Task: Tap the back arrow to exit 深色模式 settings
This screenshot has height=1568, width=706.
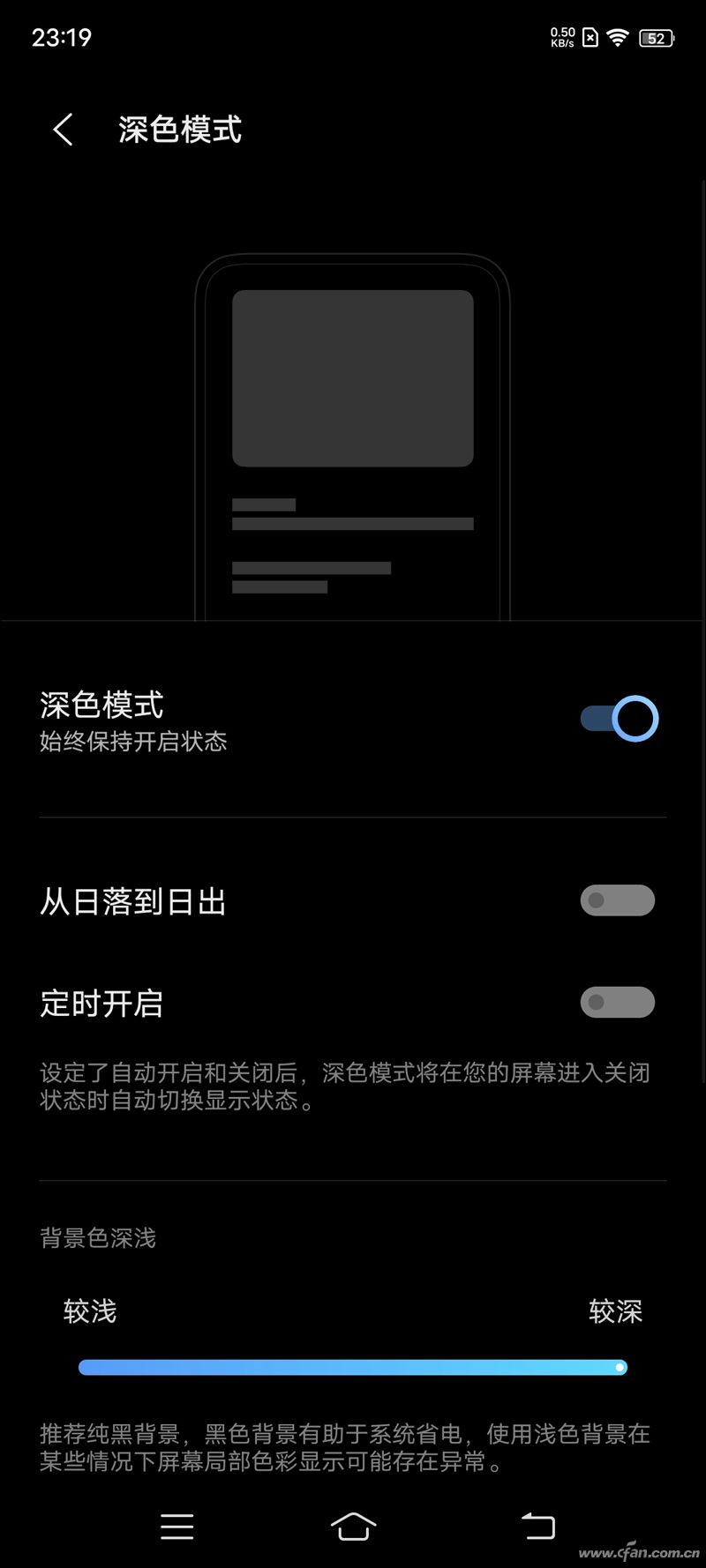Action: coord(61,129)
